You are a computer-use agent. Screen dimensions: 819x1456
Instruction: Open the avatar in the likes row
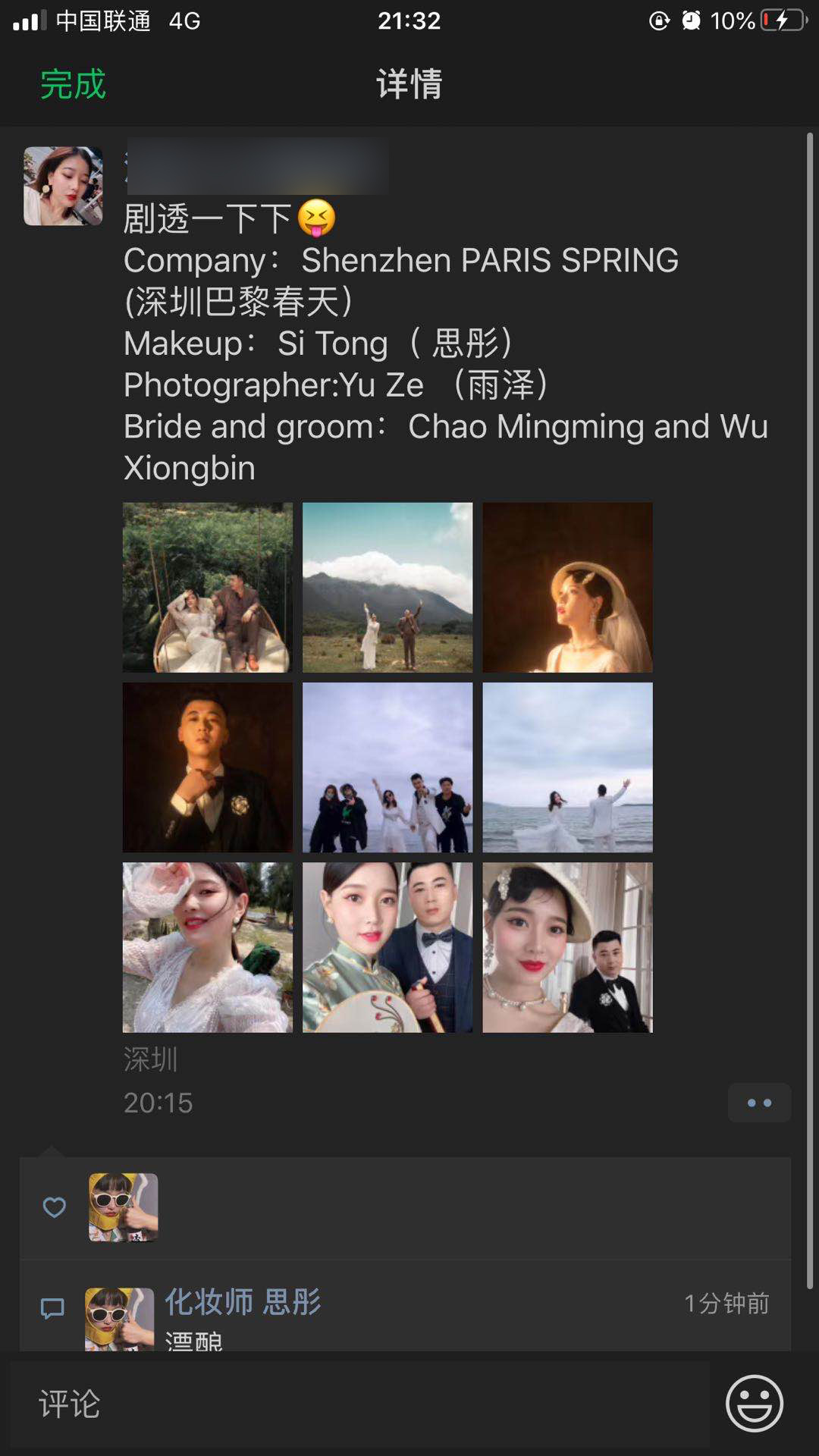coord(124,1207)
